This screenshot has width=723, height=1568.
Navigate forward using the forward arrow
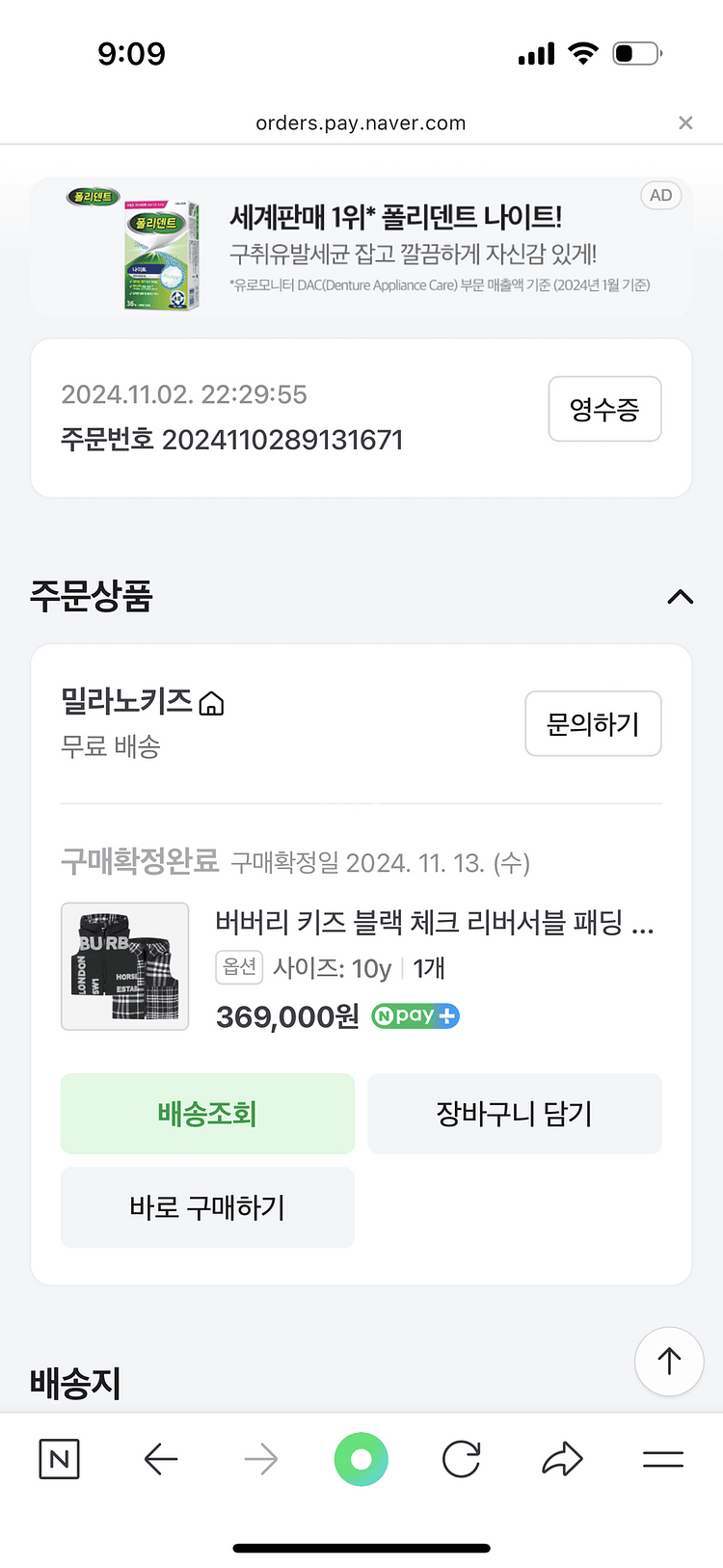coord(261,1459)
